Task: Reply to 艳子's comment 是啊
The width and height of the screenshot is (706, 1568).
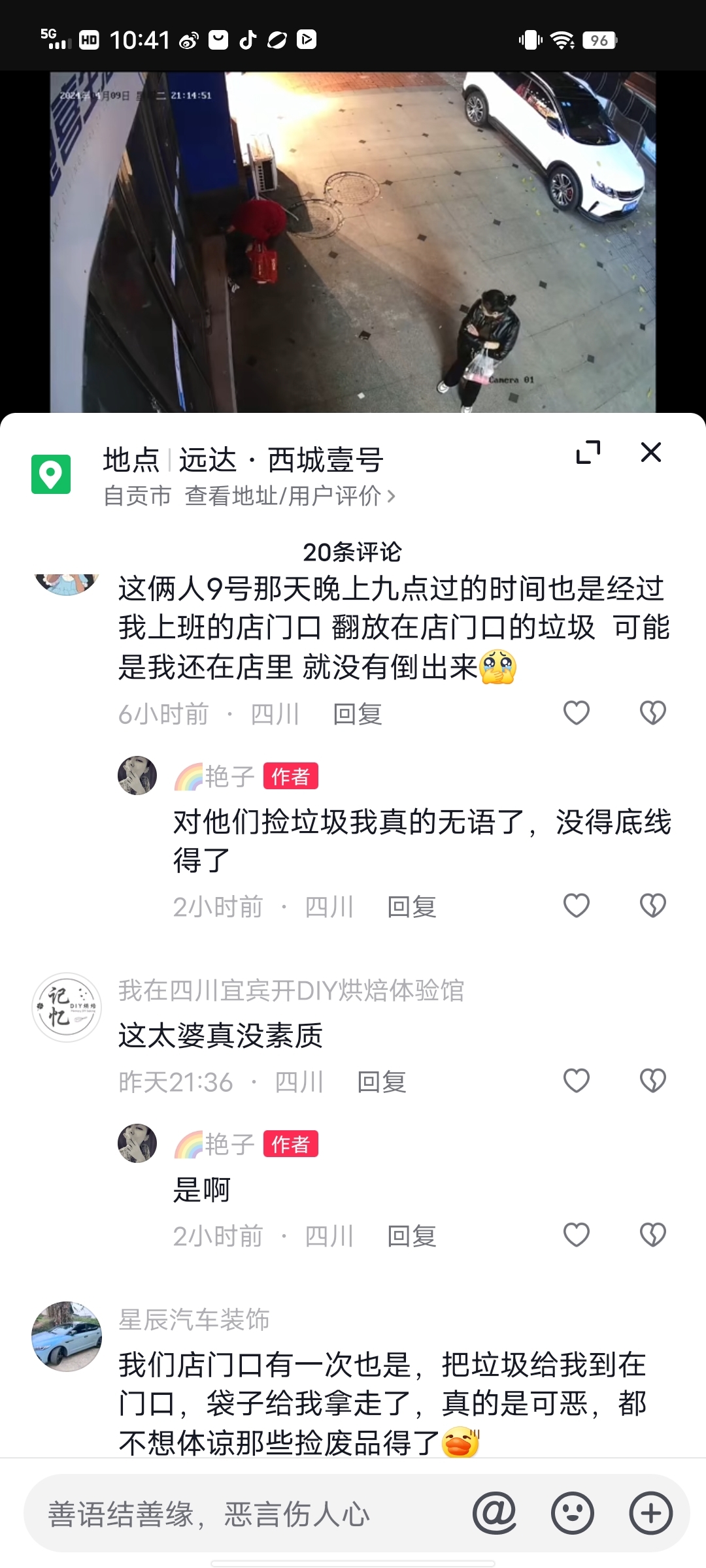Action: 411,1236
